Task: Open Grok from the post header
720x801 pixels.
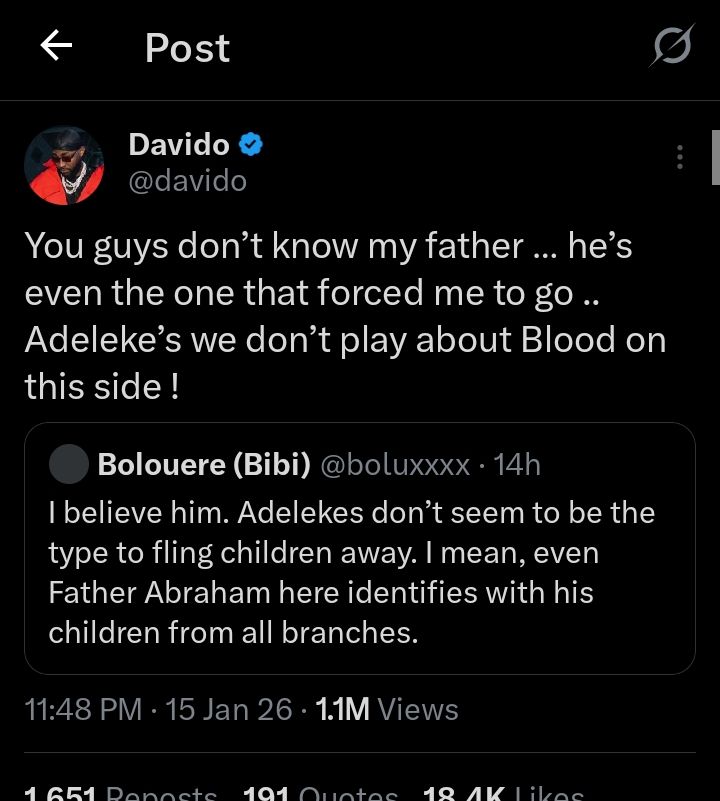Action: coord(671,47)
